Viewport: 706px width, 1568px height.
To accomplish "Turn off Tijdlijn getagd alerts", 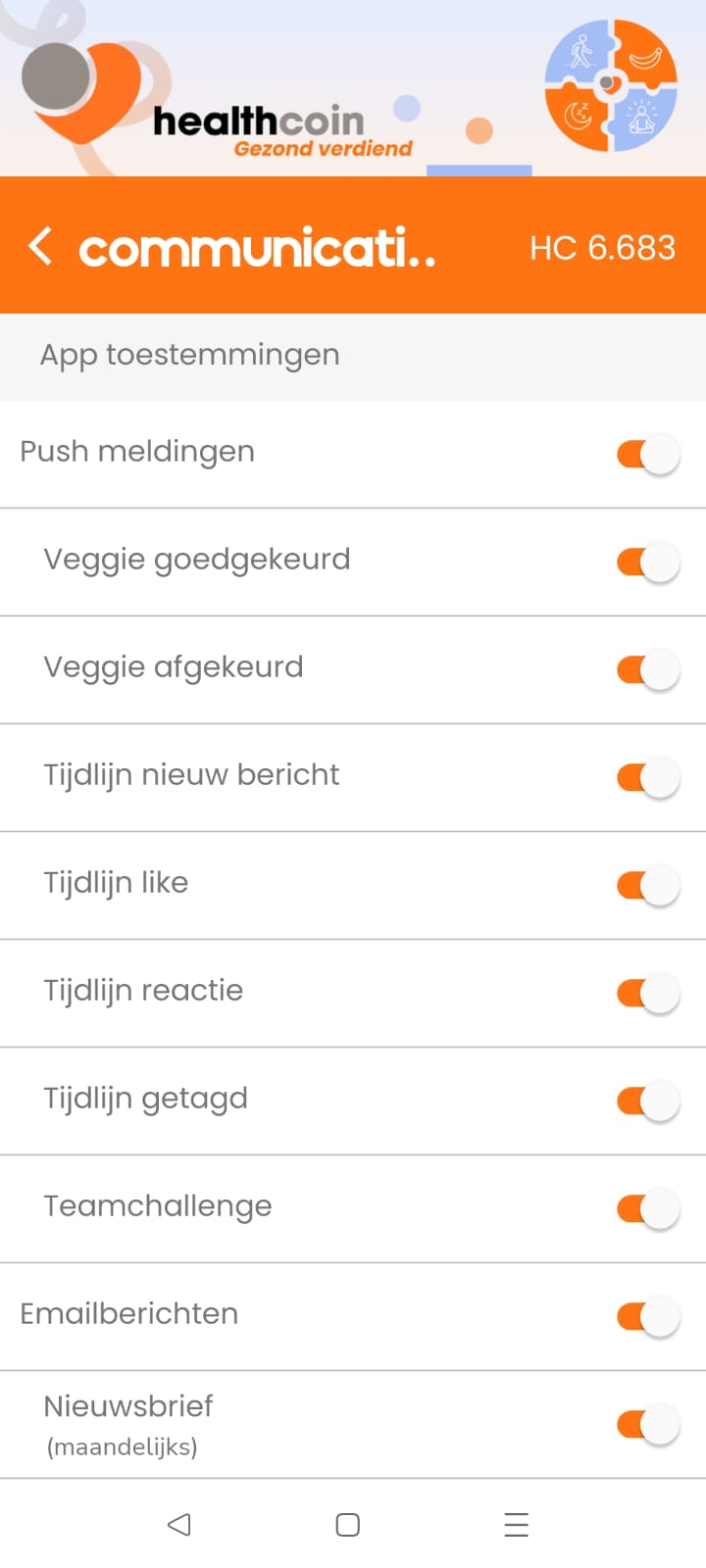I will pos(648,1102).
